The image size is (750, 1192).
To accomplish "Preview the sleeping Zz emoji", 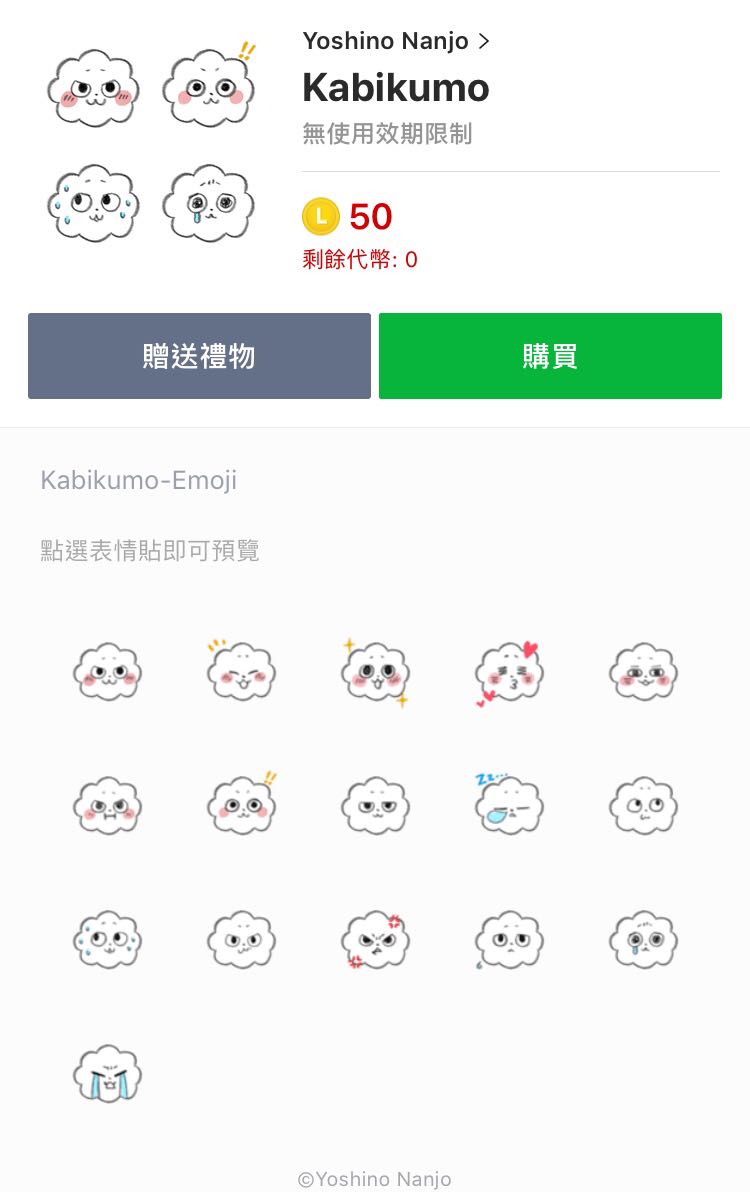I will point(509,806).
